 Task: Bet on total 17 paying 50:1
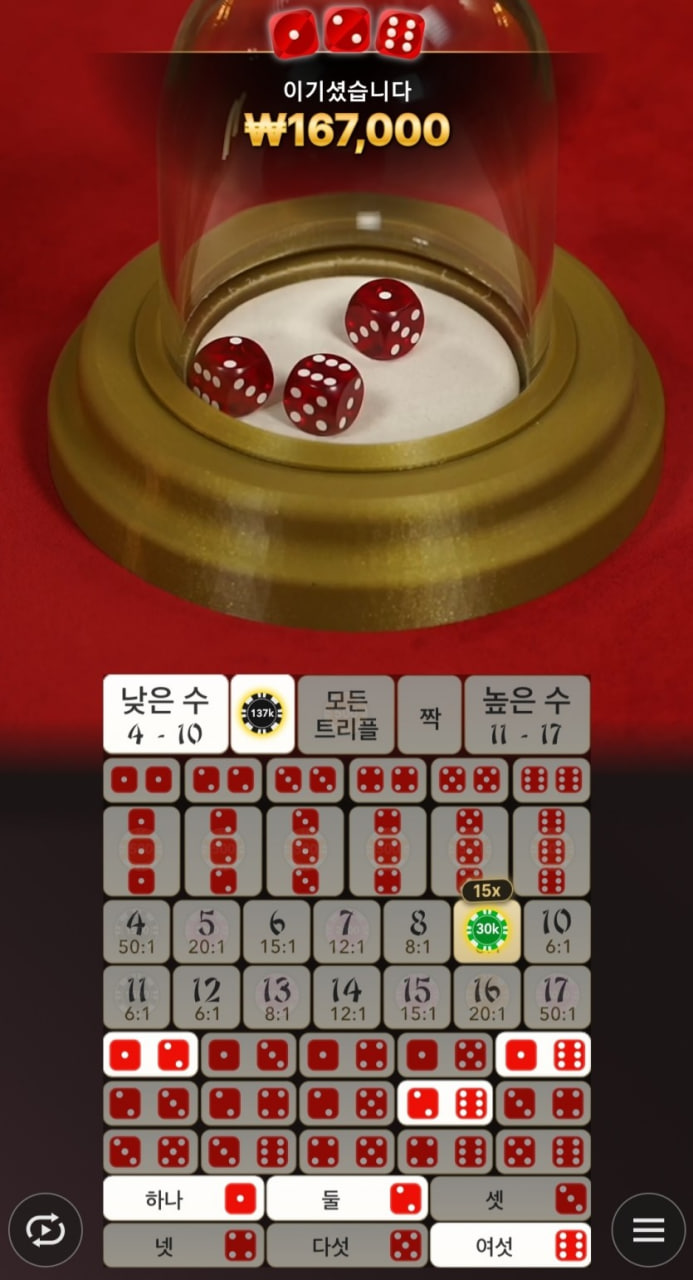556,997
